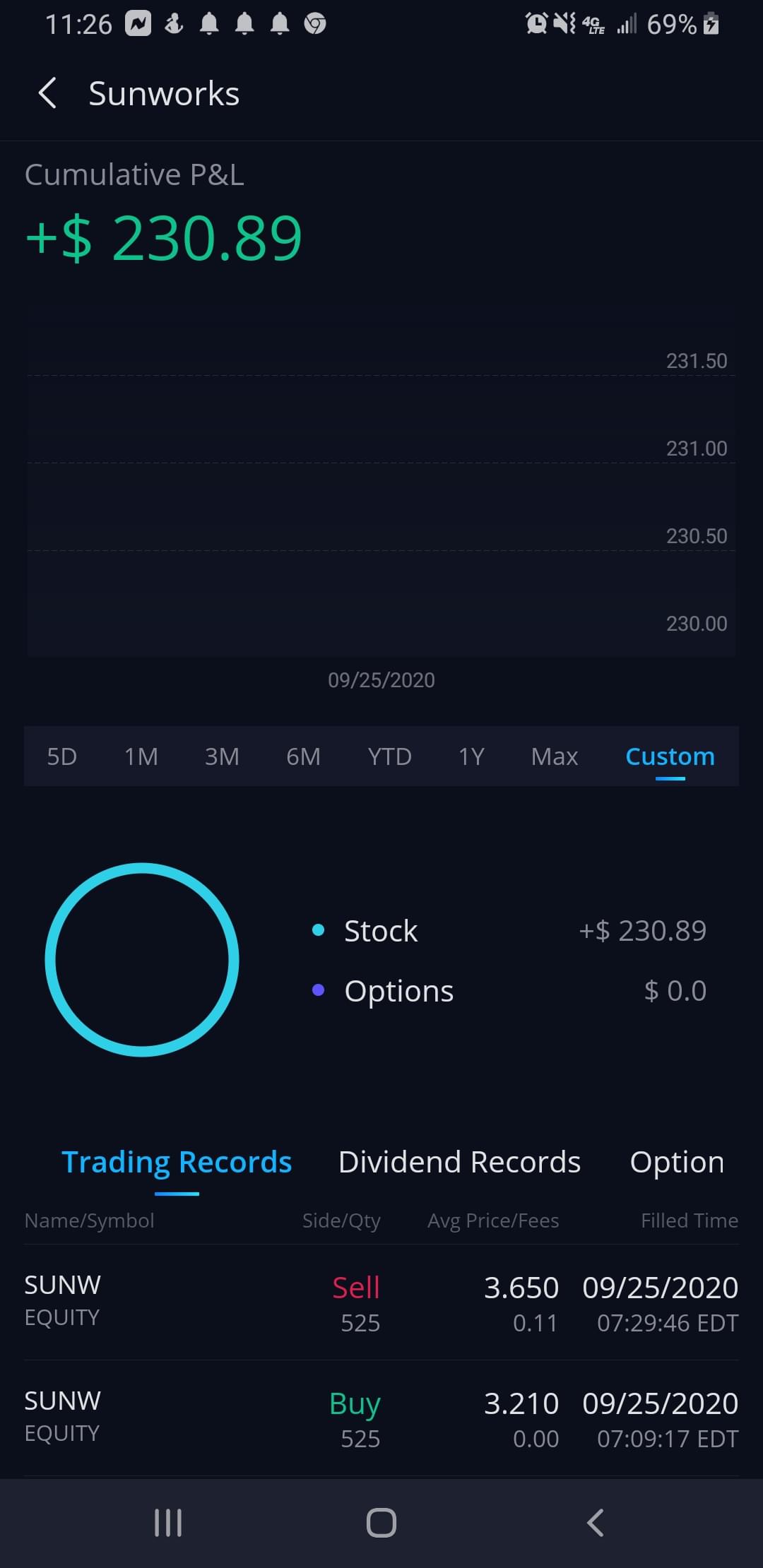Go back from the Sunworks page
The image size is (763, 1568).
tap(47, 94)
